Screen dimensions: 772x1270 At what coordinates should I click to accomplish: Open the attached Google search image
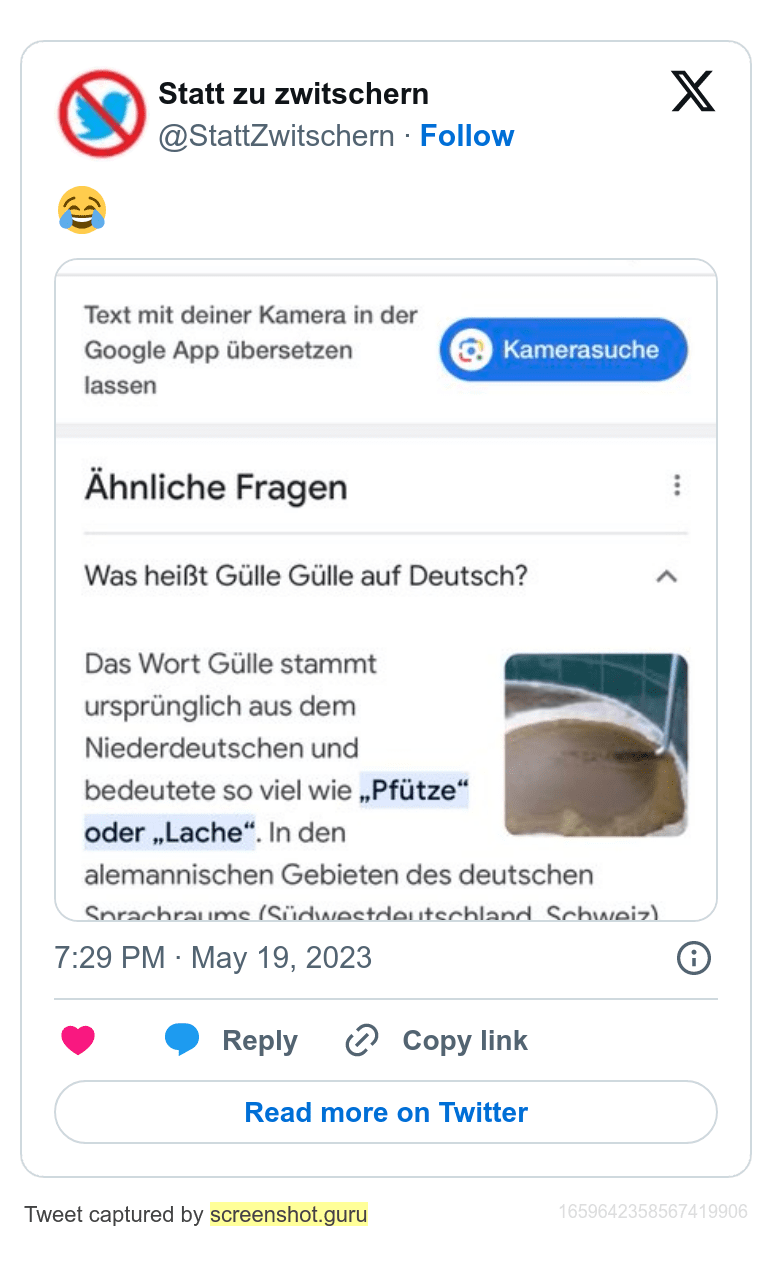(386, 590)
